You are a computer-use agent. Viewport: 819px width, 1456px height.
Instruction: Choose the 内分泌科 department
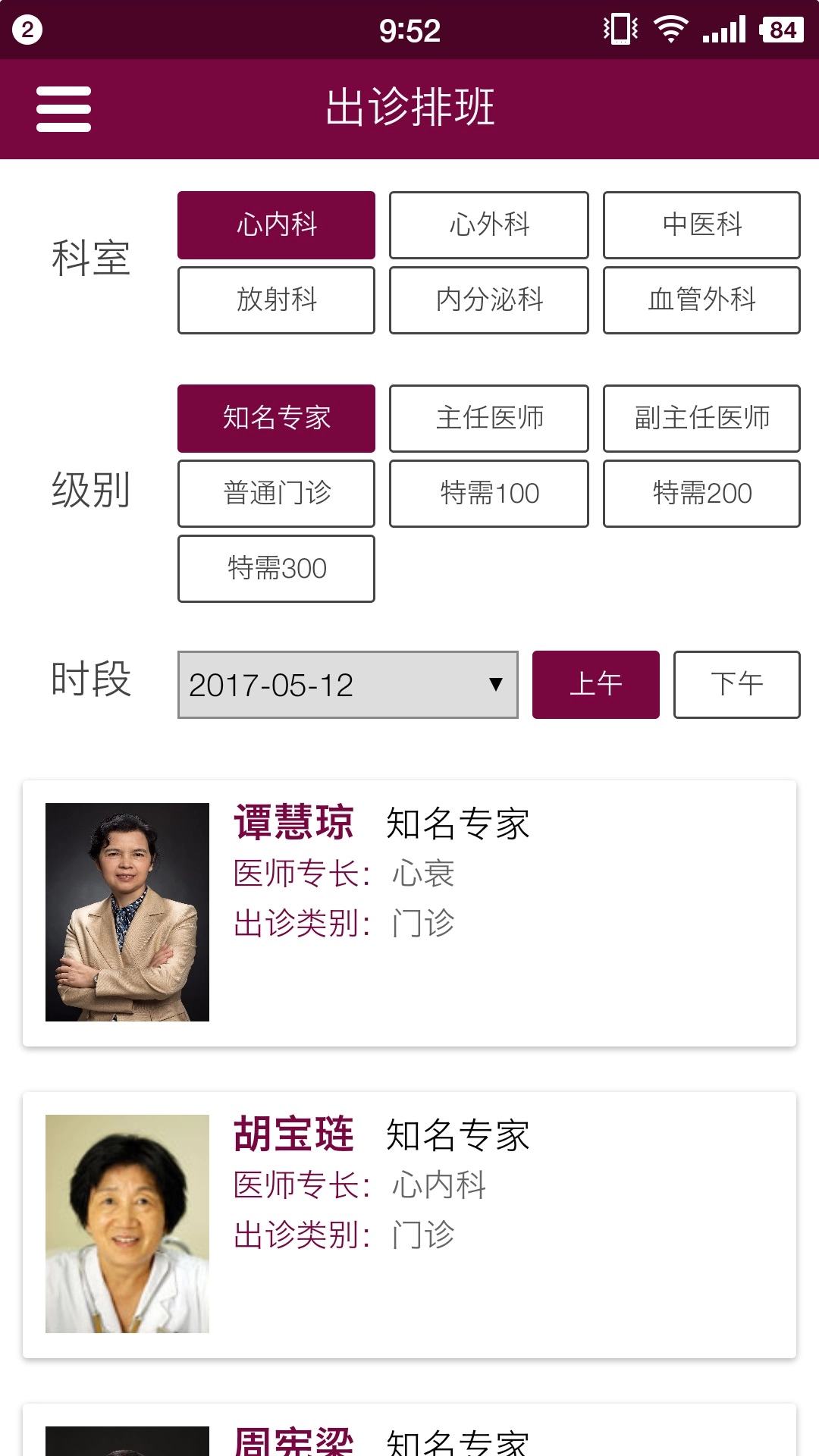pos(488,300)
